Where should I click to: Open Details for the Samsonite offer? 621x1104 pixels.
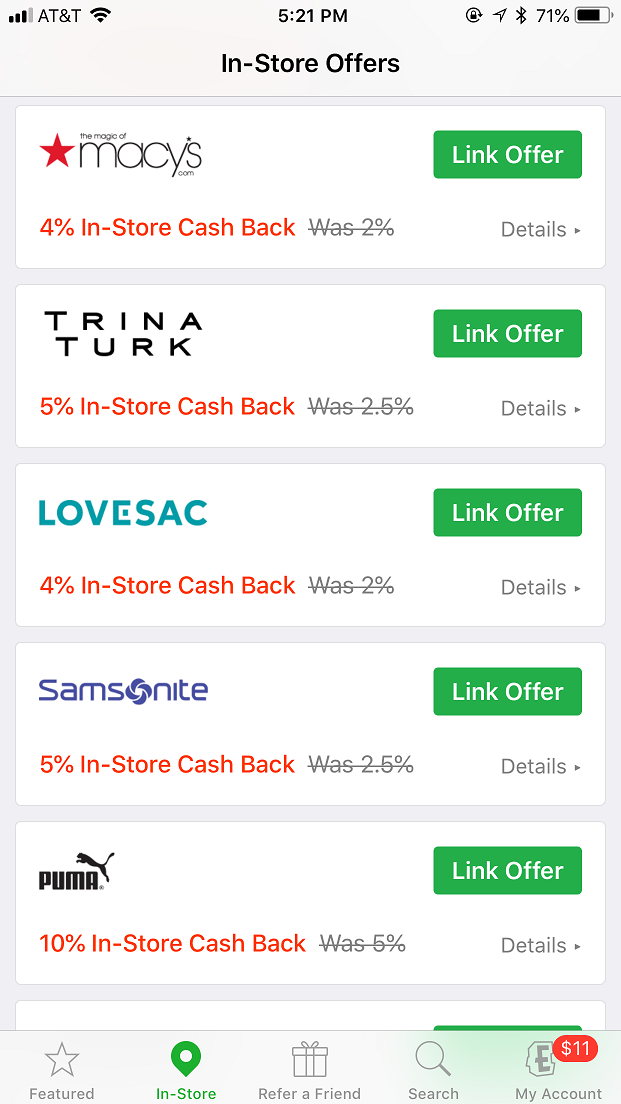tap(540, 766)
